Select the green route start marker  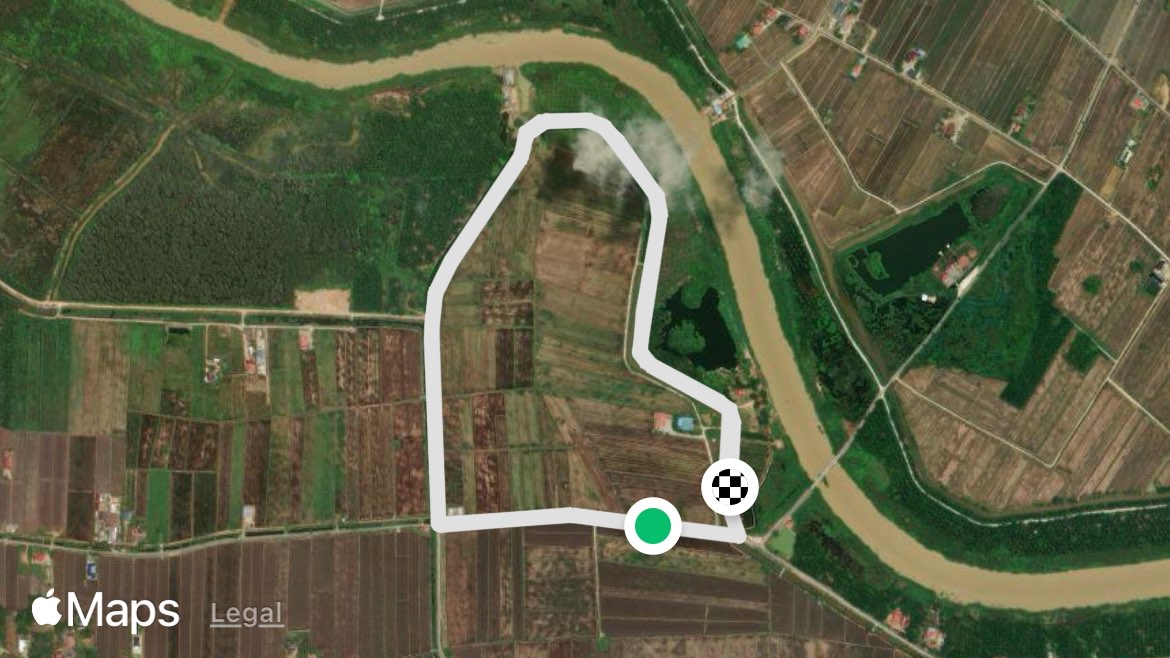tap(653, 525)
